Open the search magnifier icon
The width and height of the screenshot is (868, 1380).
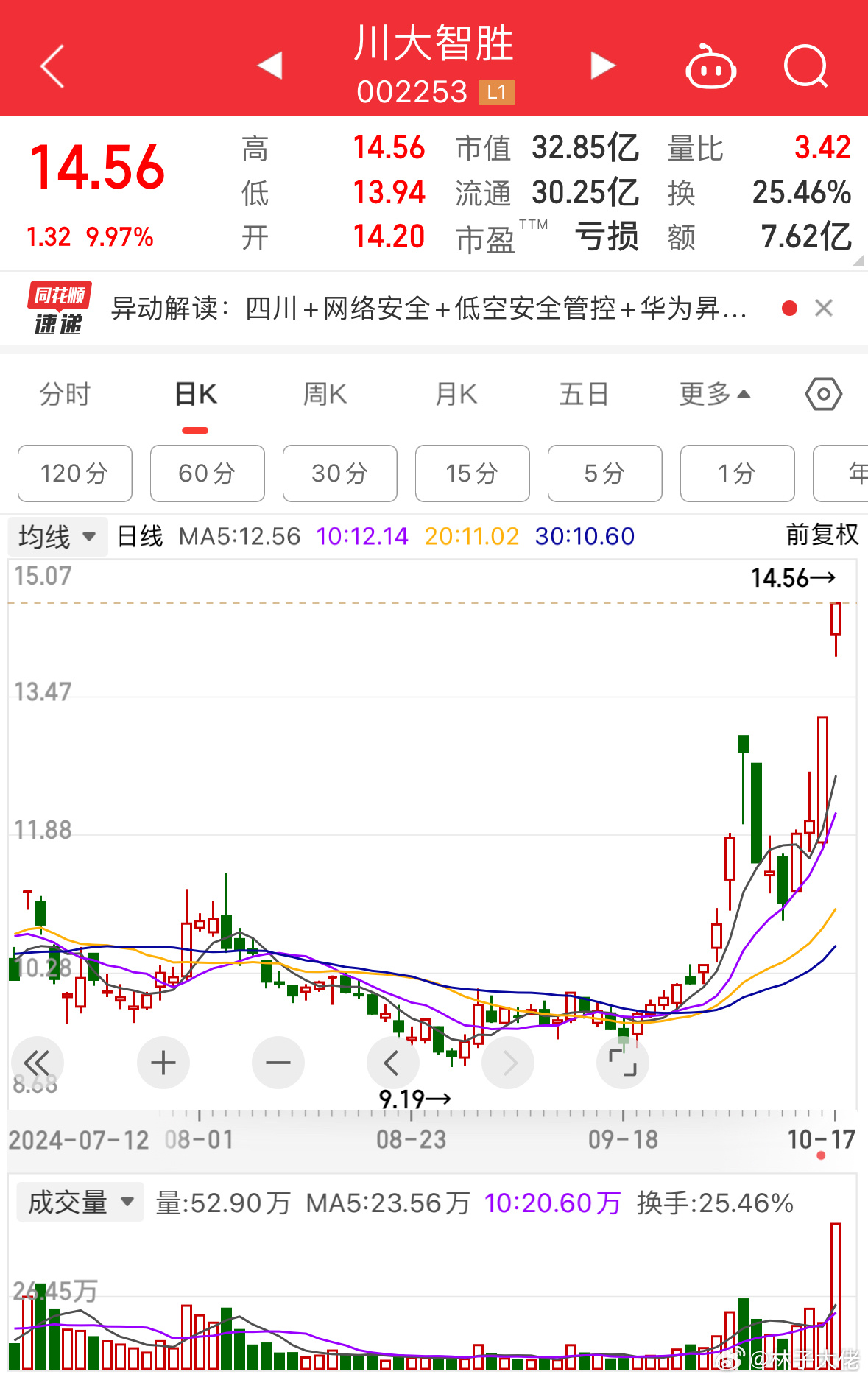click(x=805, y=66)
